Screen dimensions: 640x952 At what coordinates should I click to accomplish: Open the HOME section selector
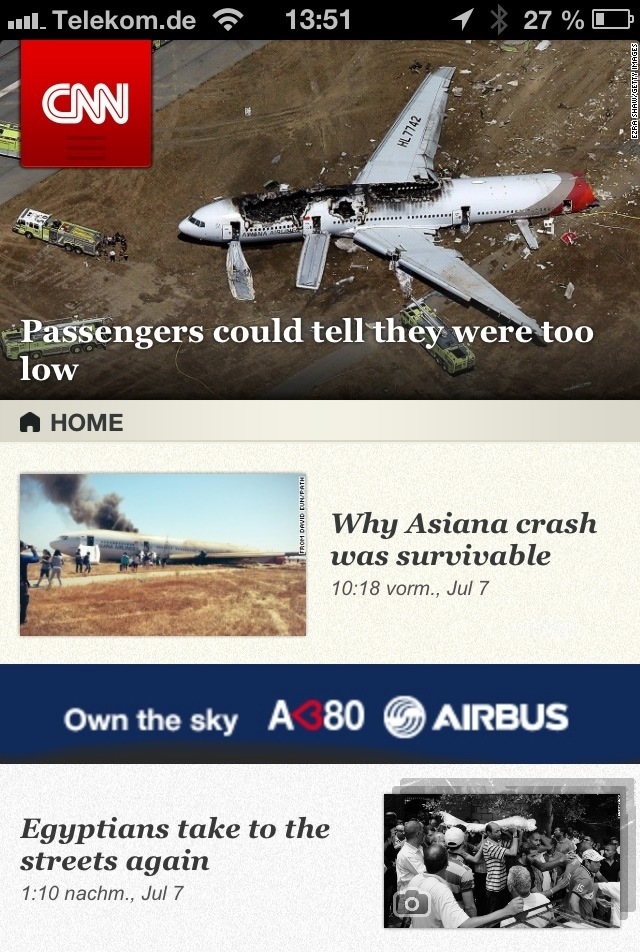[72, 423]
